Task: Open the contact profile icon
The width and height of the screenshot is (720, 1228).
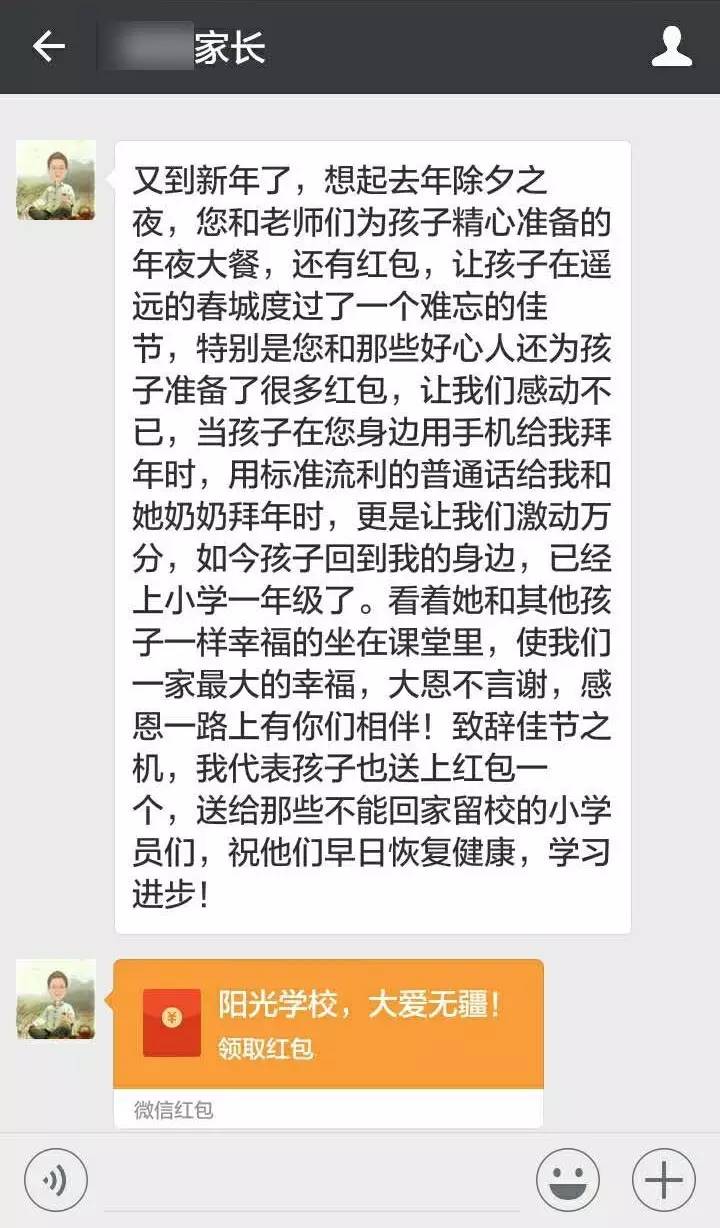Action: click(x=671, y=47)
